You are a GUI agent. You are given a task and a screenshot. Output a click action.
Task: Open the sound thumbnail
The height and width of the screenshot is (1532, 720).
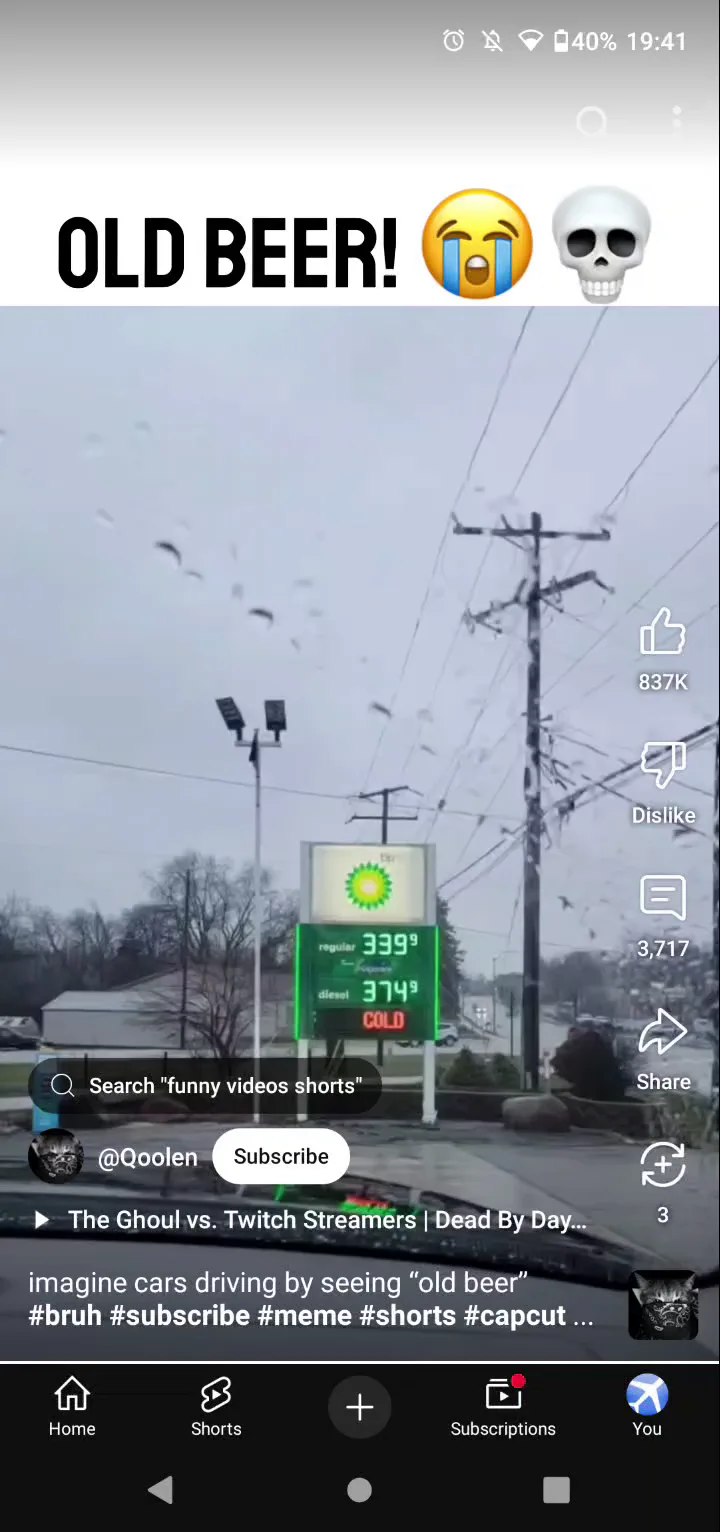coord(662,1305)
